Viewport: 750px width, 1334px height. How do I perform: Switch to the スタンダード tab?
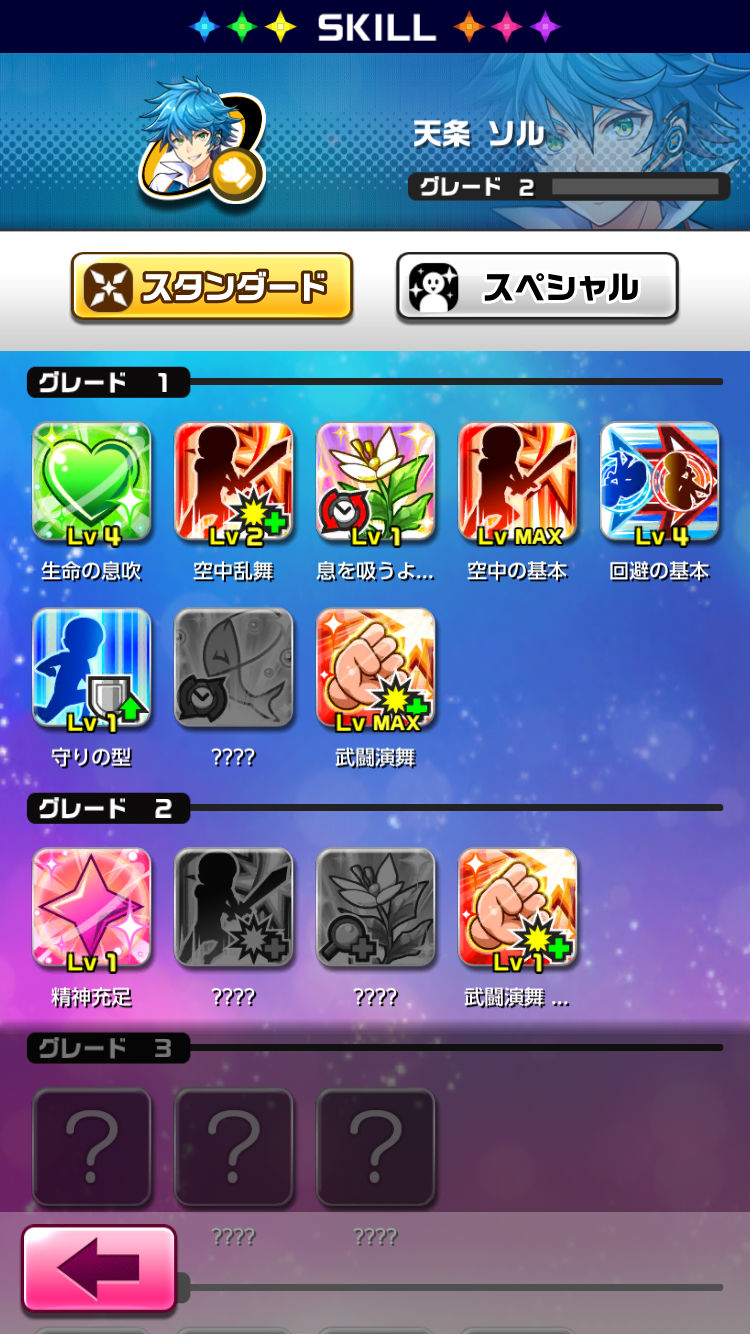(212, 287)
